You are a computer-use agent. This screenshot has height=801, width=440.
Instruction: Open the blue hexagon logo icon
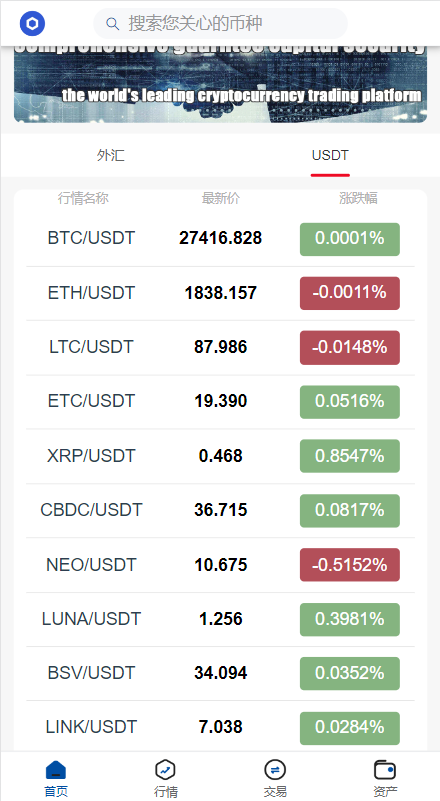pos(33,23)
